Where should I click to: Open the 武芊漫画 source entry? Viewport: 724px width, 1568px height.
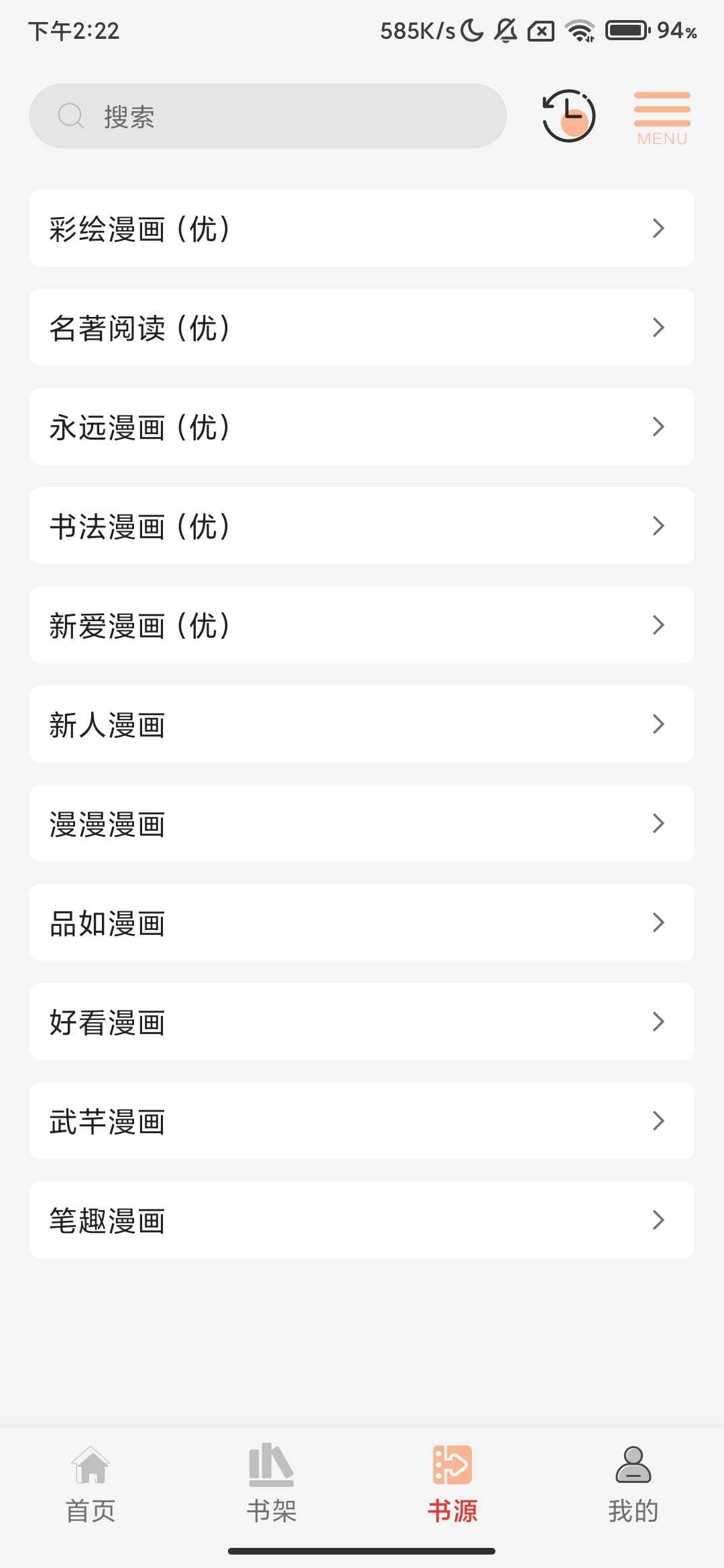coord(362,1121)
